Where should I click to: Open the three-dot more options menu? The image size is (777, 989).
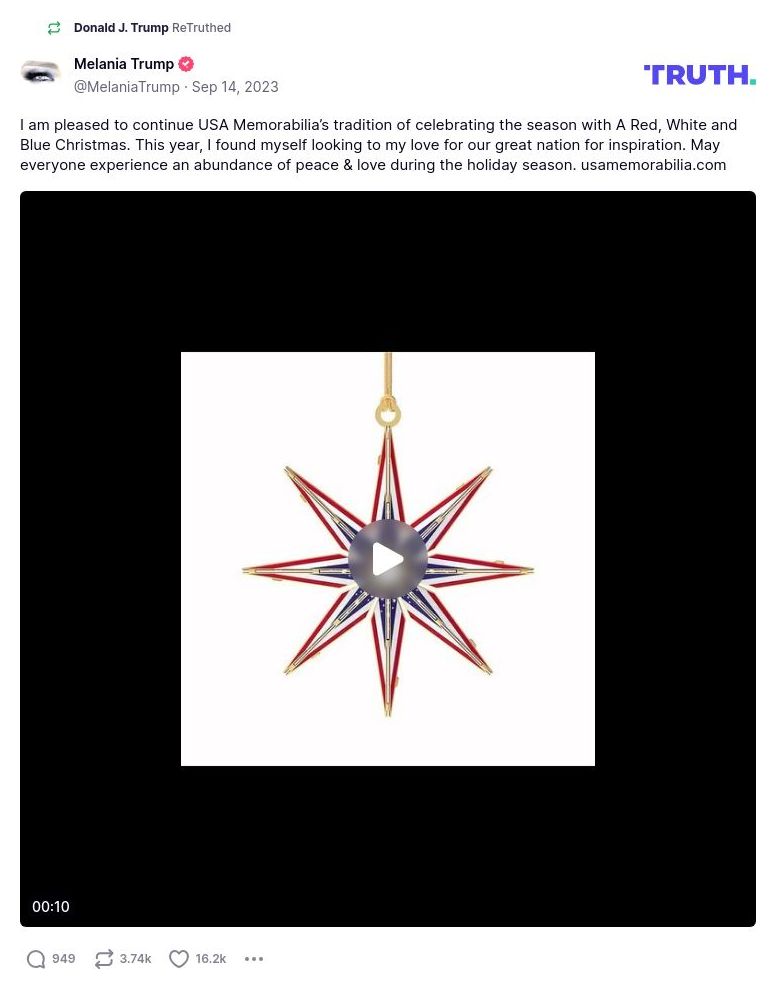tap(254, 959)
